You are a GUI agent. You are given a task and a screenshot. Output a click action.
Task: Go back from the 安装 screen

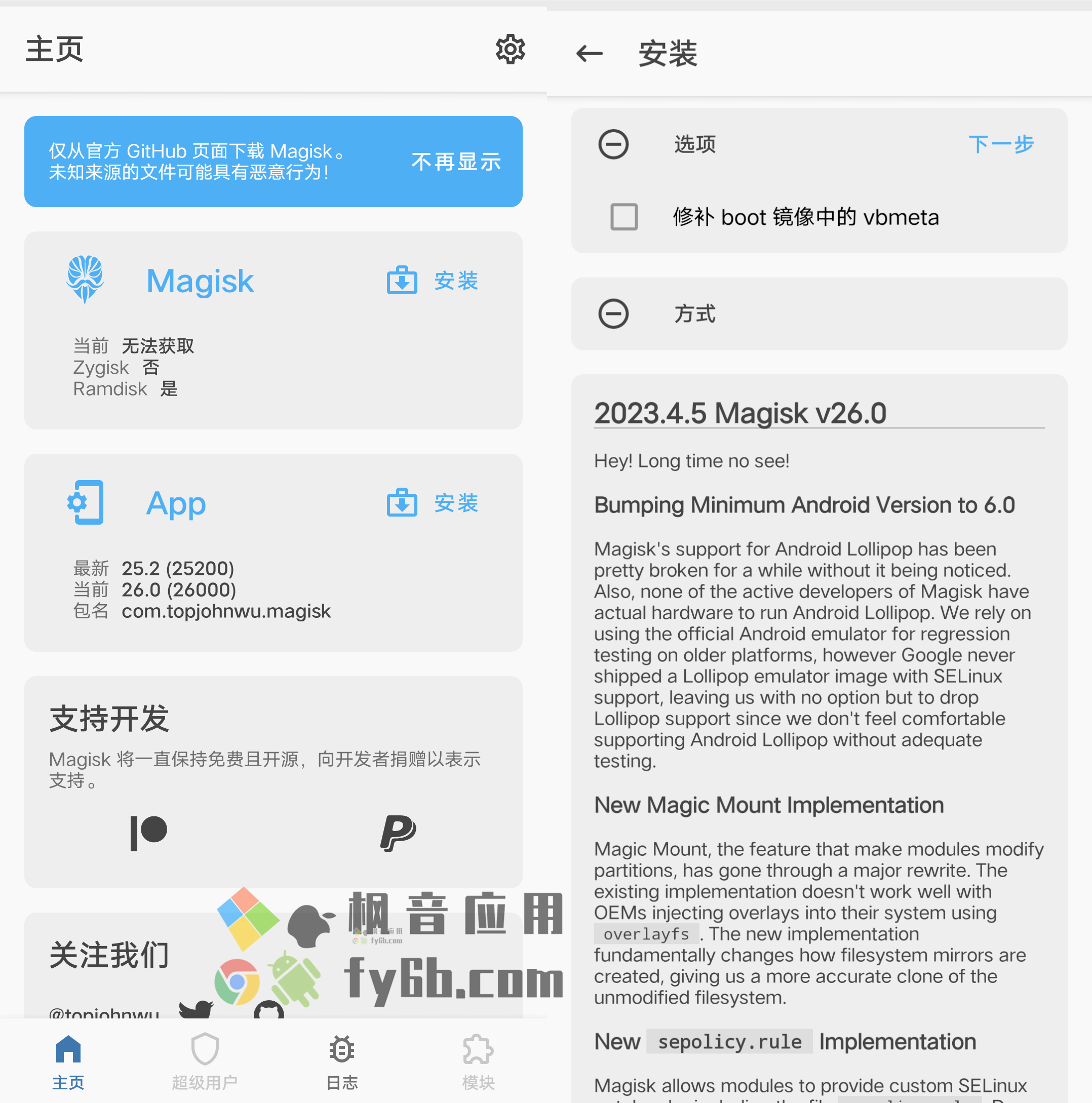590,54
